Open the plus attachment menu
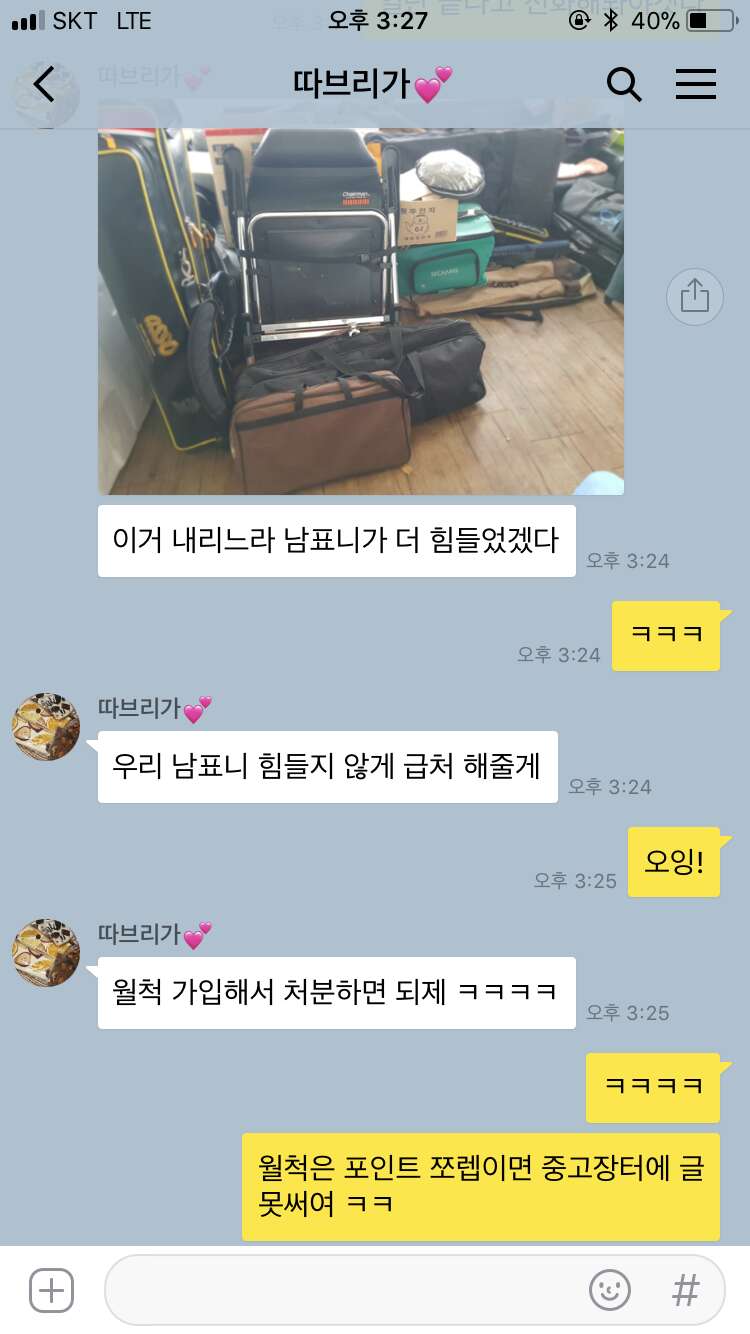Screen dimensions: 750x1334 [x=51, y=1291]
